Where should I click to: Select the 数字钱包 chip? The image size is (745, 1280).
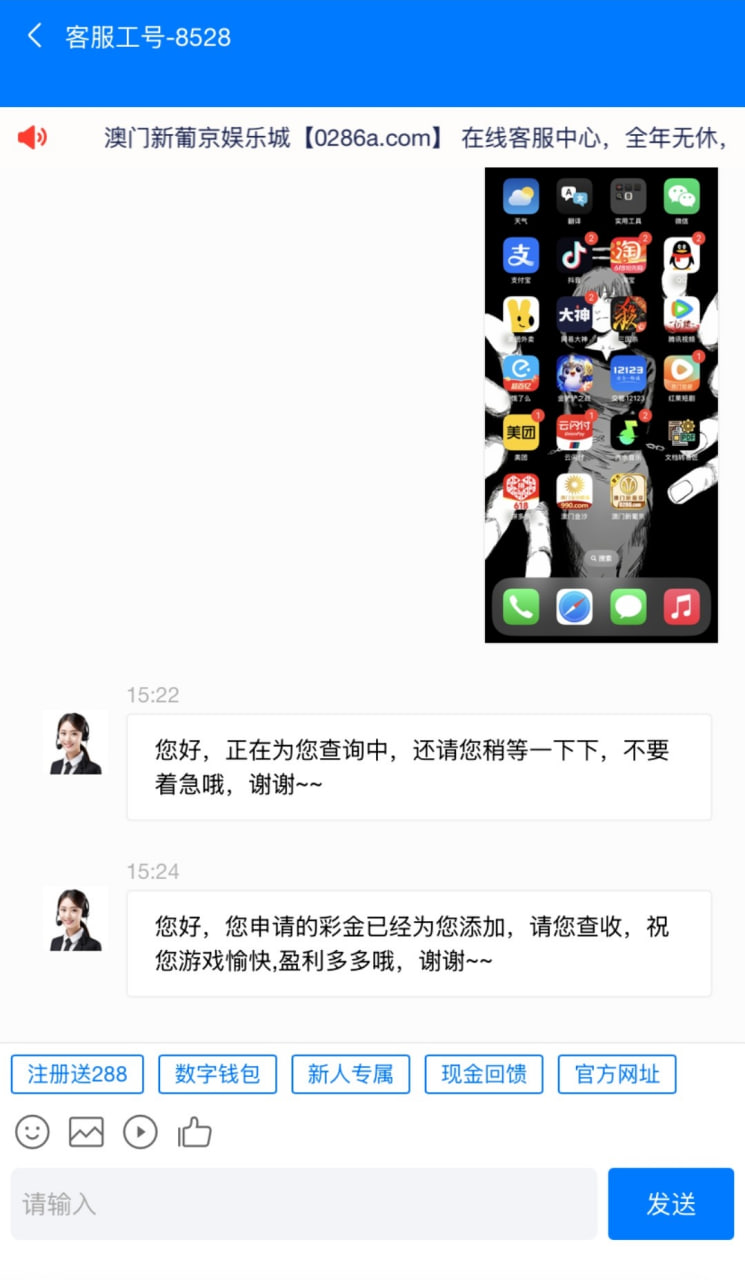pyautogui.click(x=218, y=1075)
